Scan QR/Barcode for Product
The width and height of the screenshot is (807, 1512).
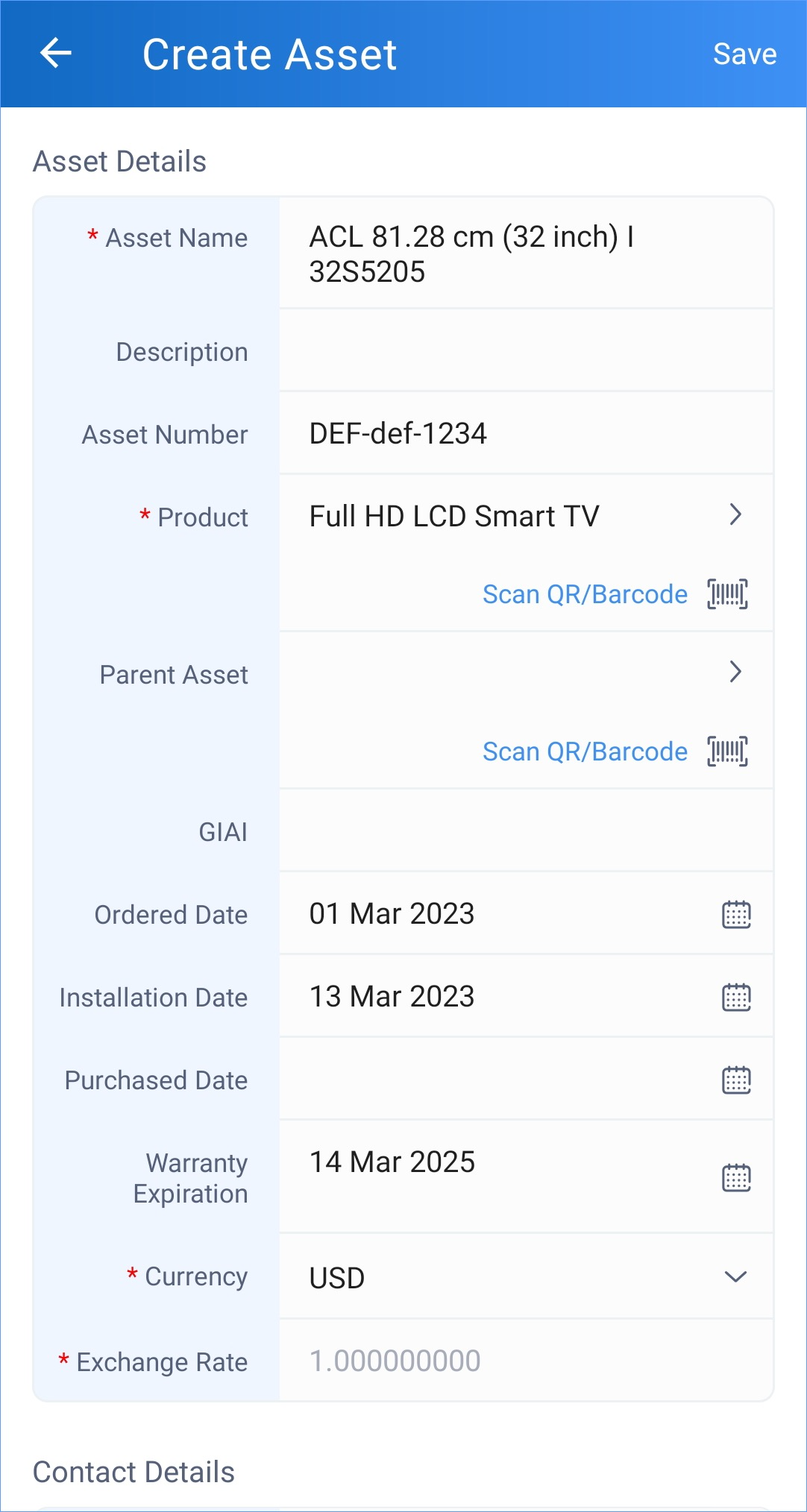(615, 594)
